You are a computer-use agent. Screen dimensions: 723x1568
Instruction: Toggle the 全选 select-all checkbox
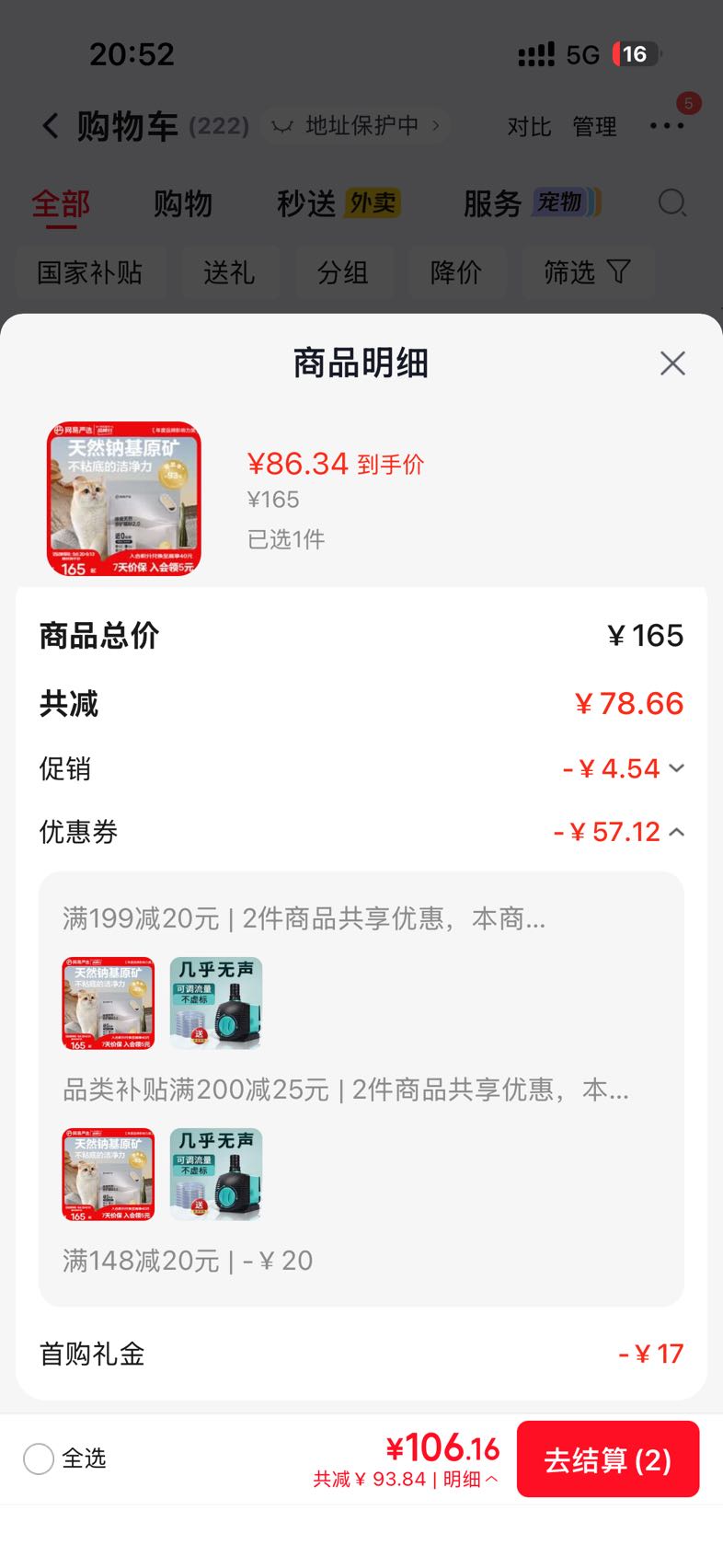39,1458
